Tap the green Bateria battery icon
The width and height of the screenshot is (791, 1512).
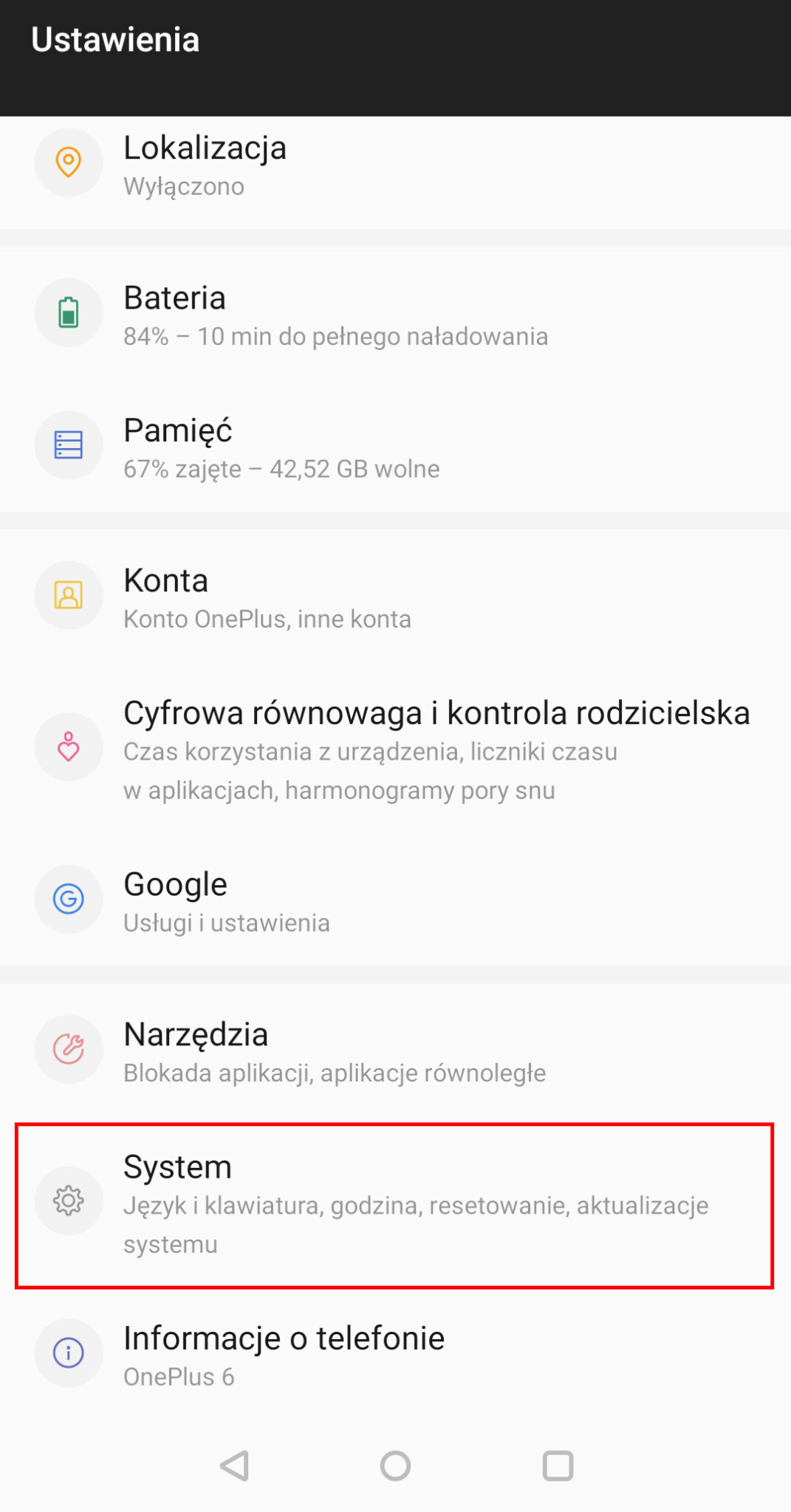(x=68, y=312)
